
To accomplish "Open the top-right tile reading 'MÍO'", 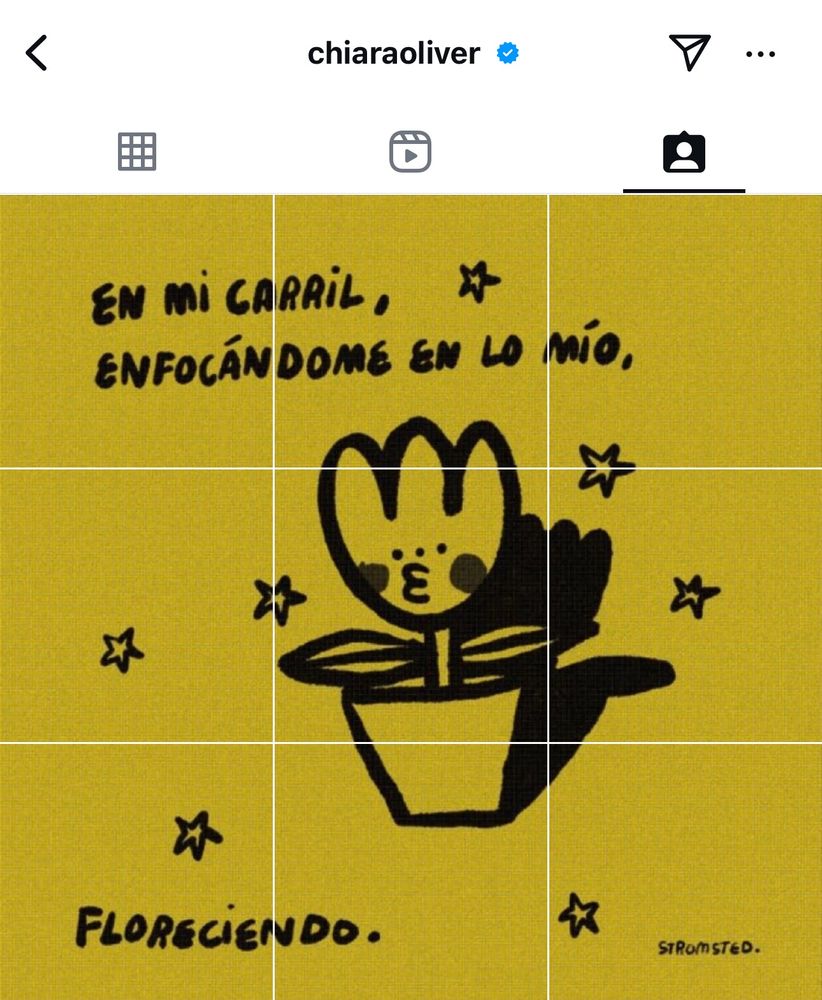I will [686, 330].
